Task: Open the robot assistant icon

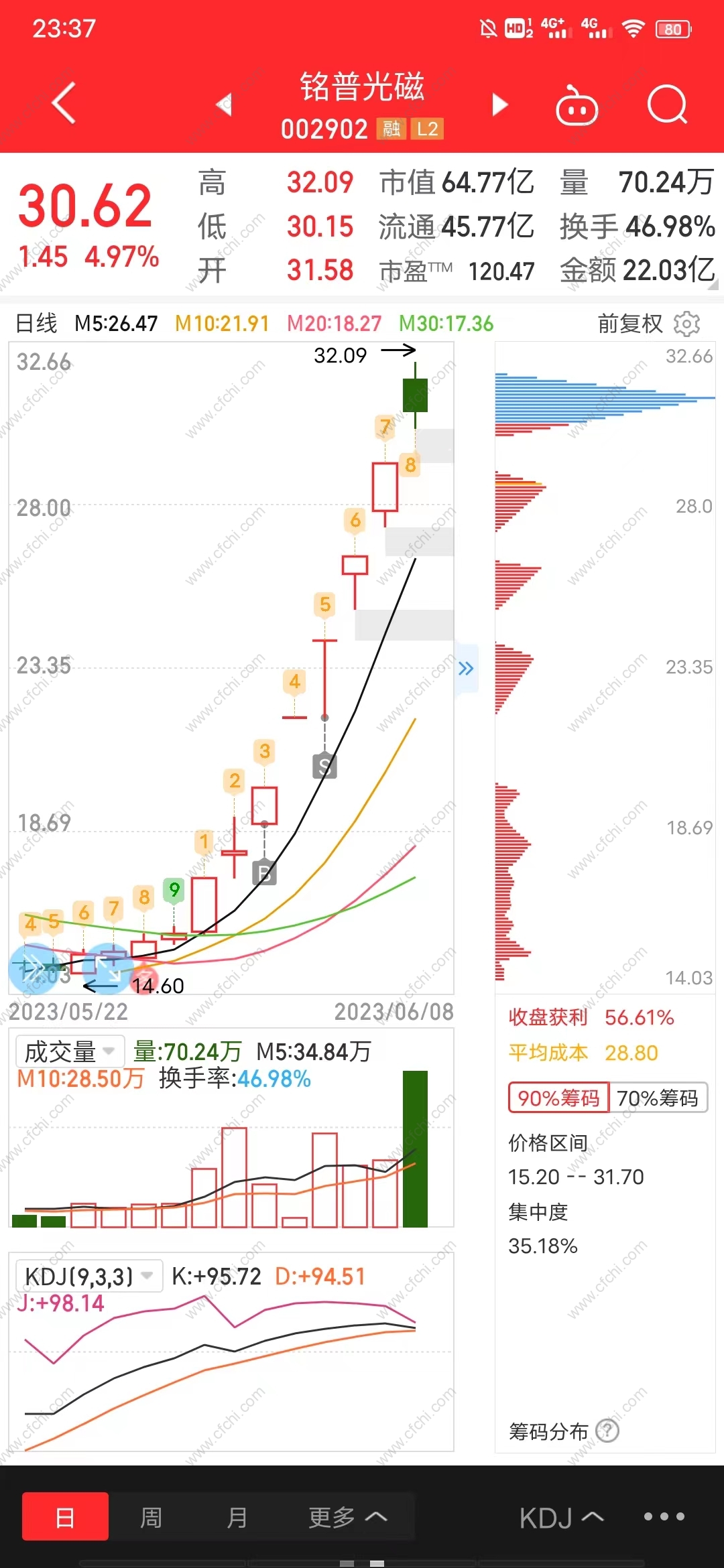Action: (577, 106)
